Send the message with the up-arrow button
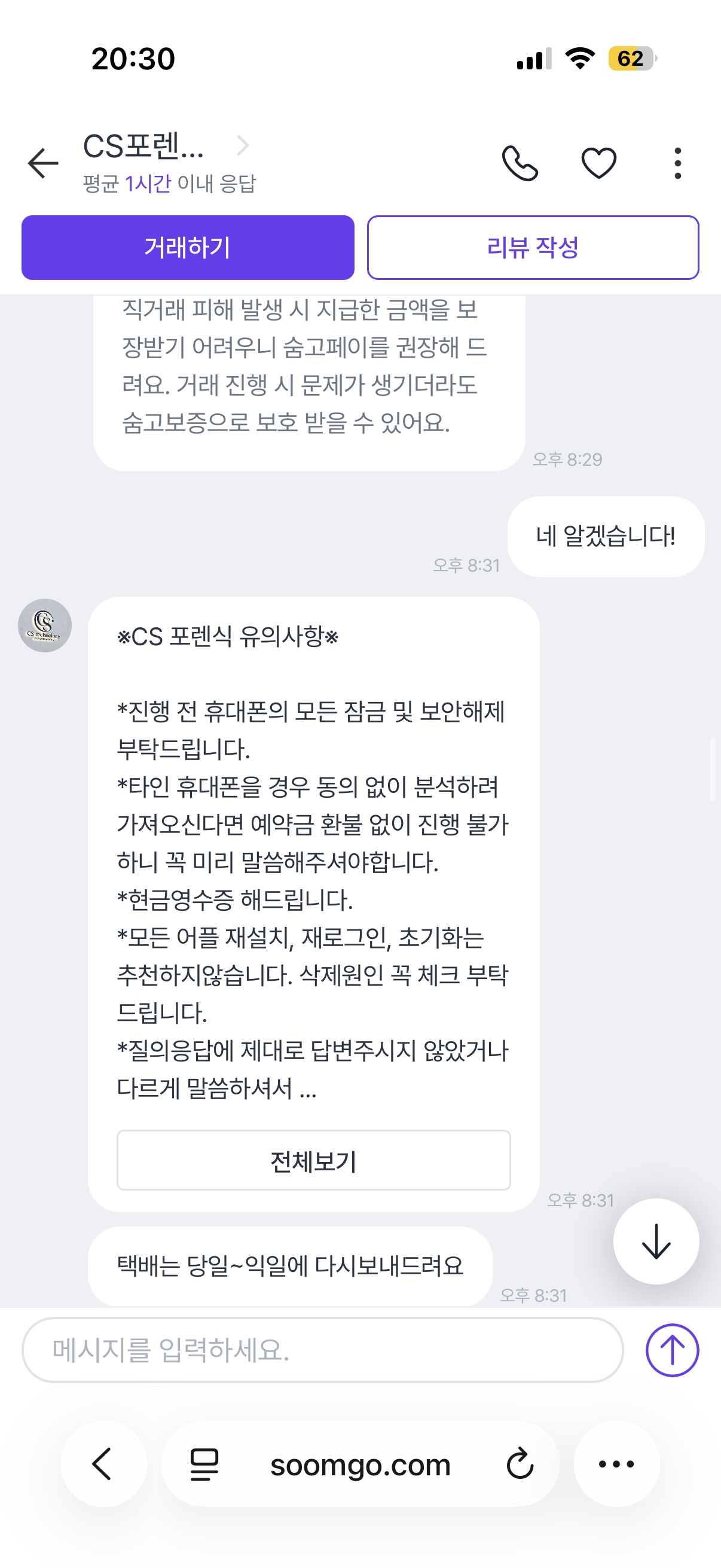 (x=672, y=1350)
